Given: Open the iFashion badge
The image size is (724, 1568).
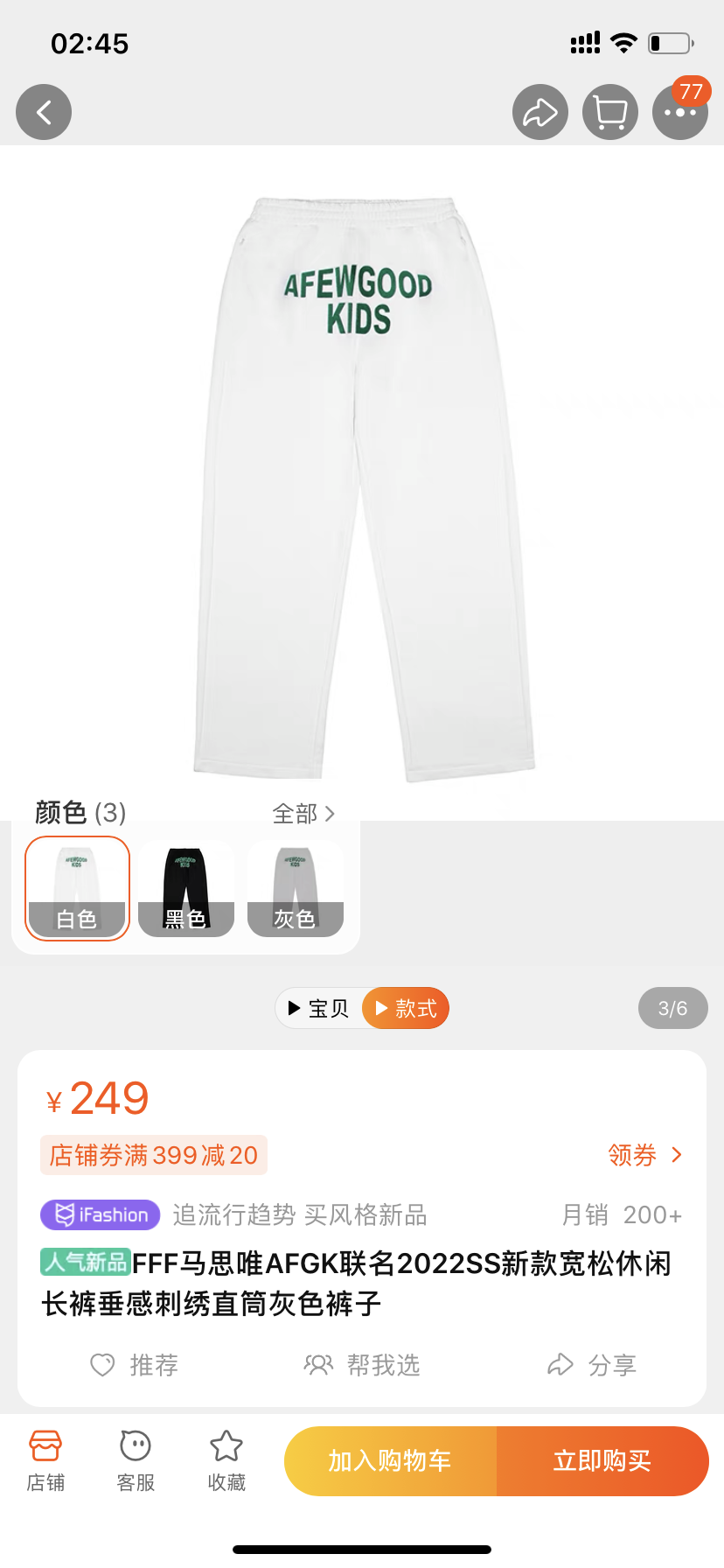Looking at the screenshot, I should point(101,1214).
